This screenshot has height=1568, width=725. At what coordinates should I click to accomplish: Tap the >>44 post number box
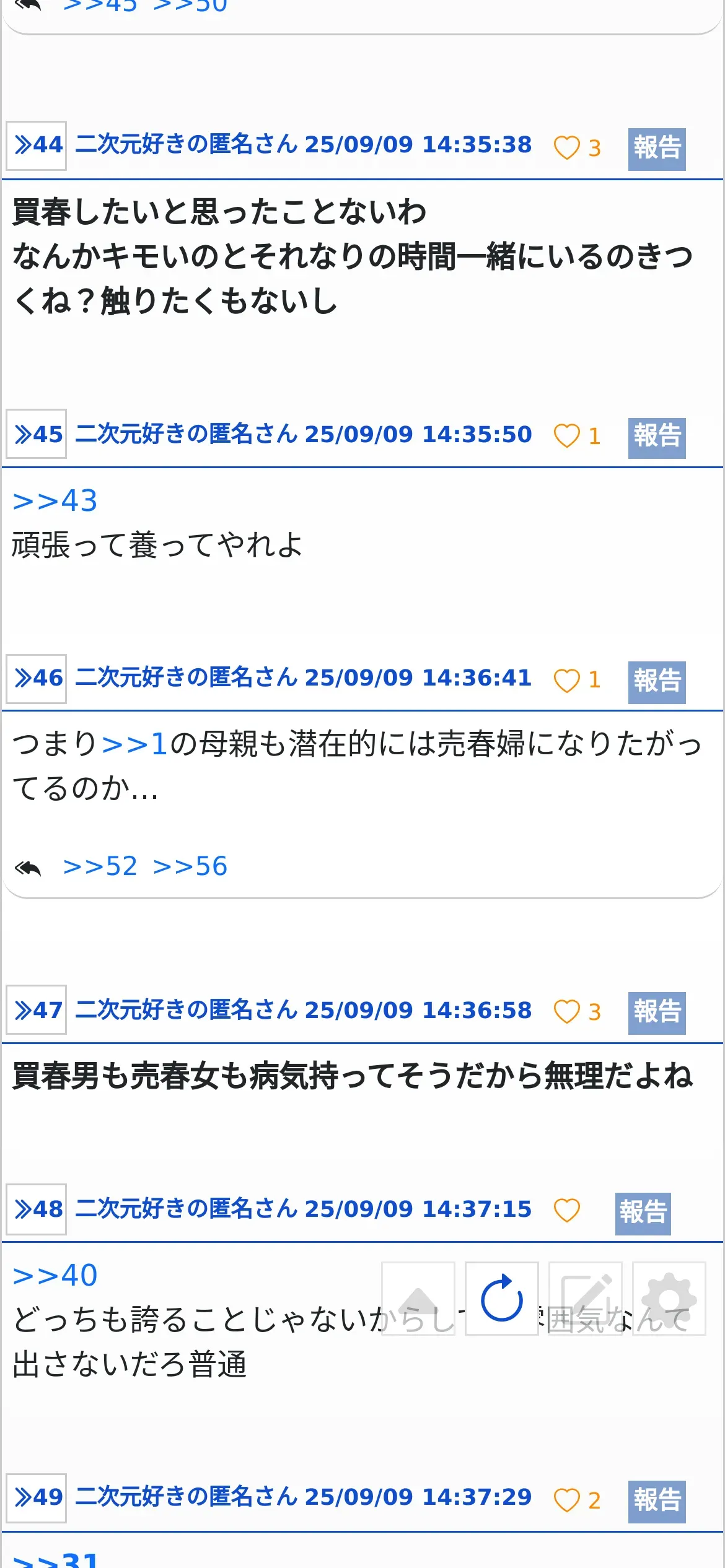[x=37, y=146]
